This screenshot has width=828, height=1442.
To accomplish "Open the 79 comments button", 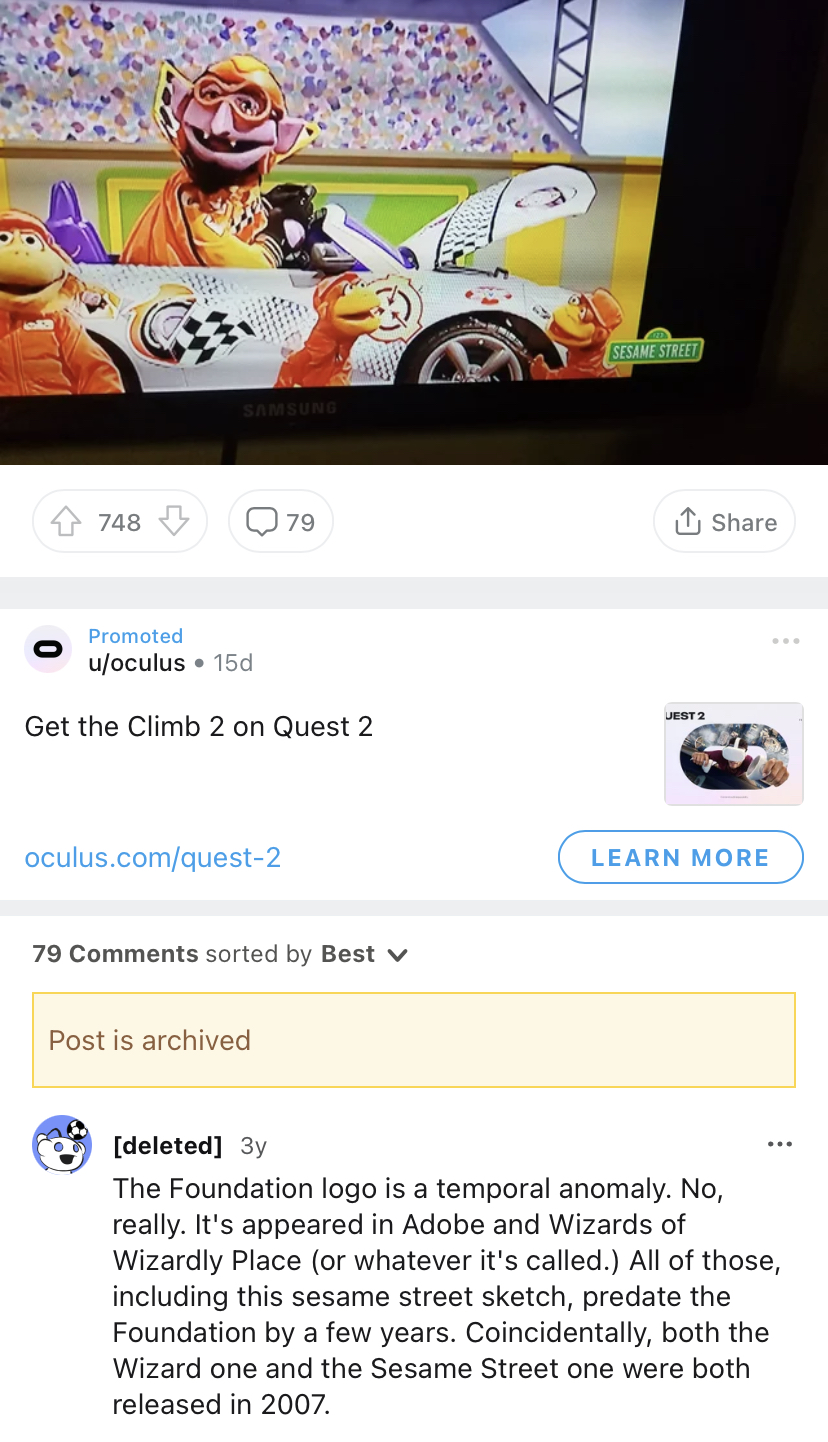I will tap(281, 521).
